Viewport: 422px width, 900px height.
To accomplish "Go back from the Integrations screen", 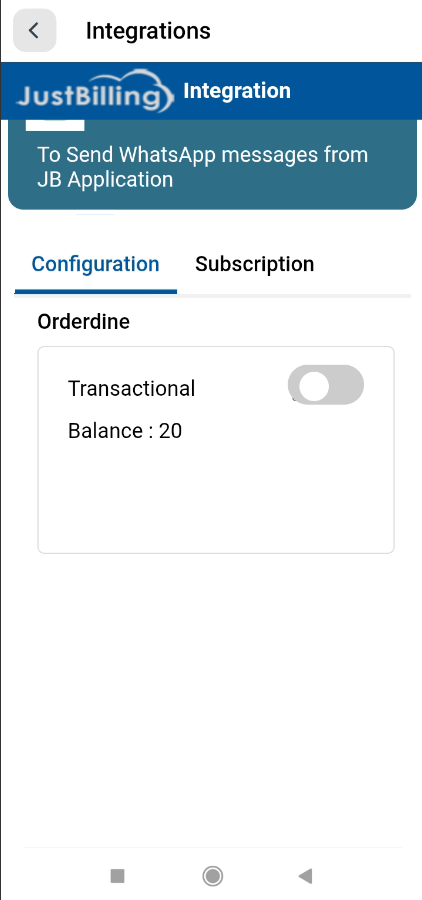I will click(34, 30).
